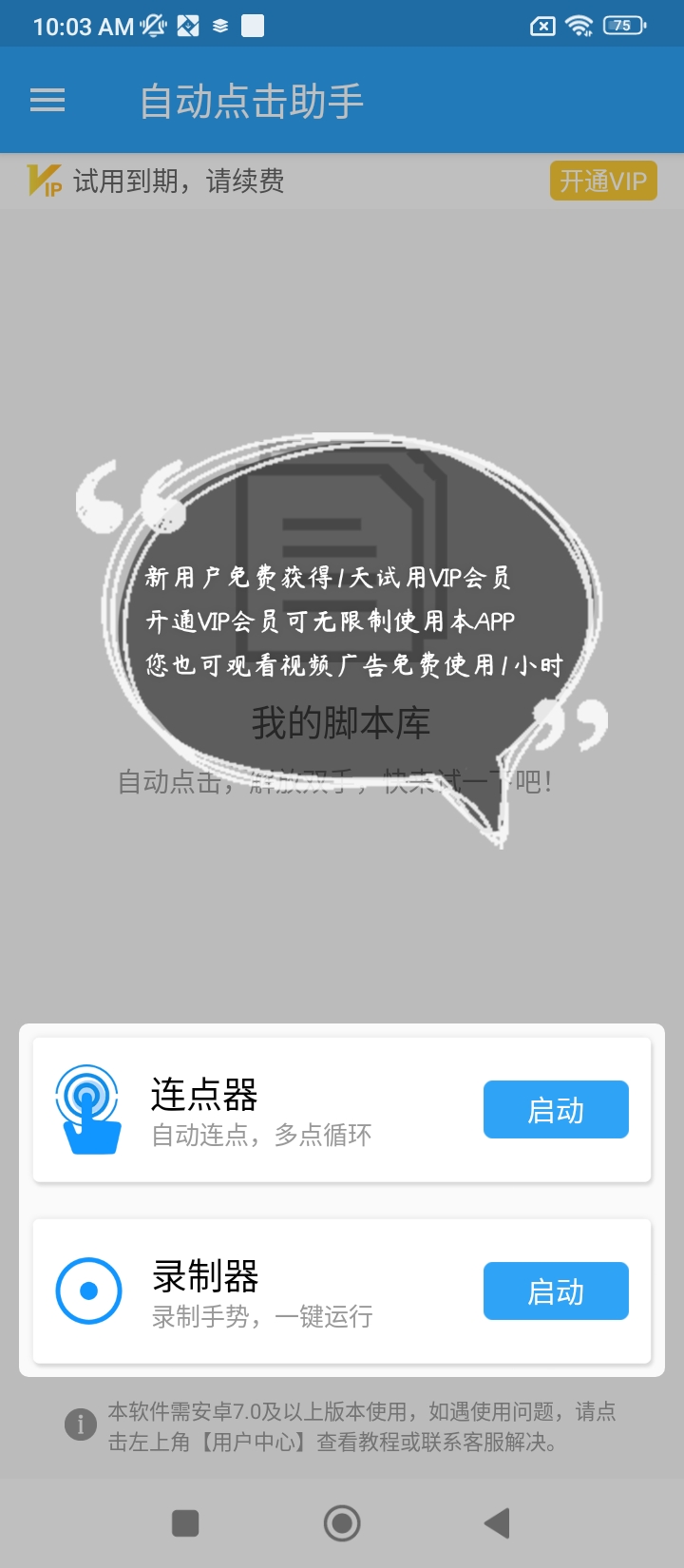Open the hamburger drawer menu
Screen dimensions: 684x1568
coord(47,100)
